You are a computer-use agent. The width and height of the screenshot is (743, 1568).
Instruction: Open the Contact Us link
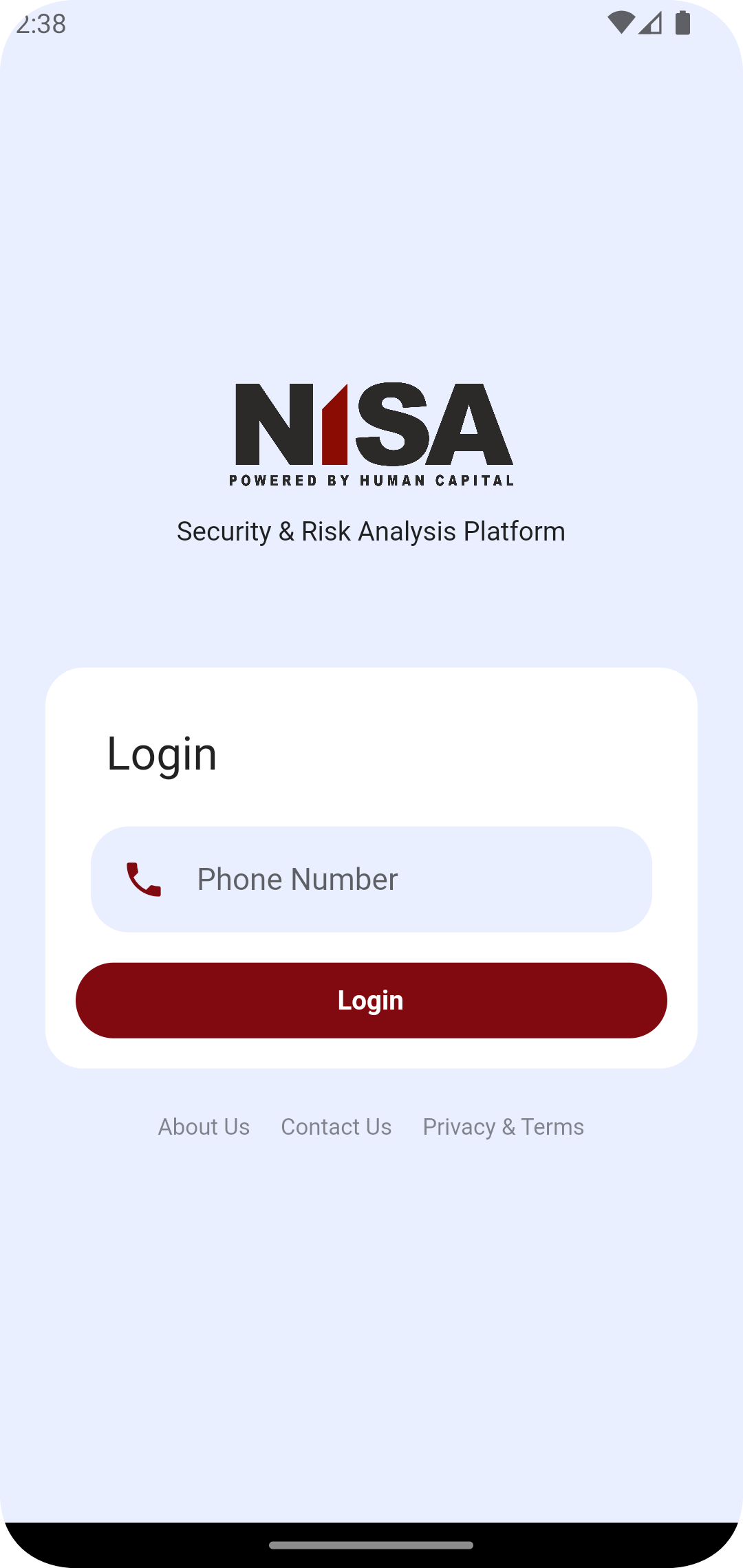[x=336, y=1126]
